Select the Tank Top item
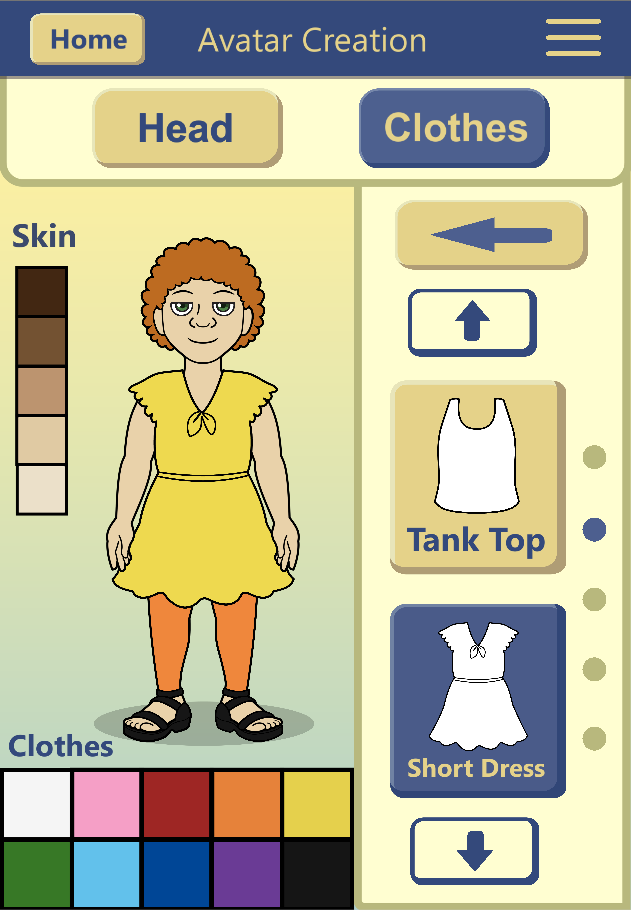This screenshot has height=910, width=631. tap(476, 477)
